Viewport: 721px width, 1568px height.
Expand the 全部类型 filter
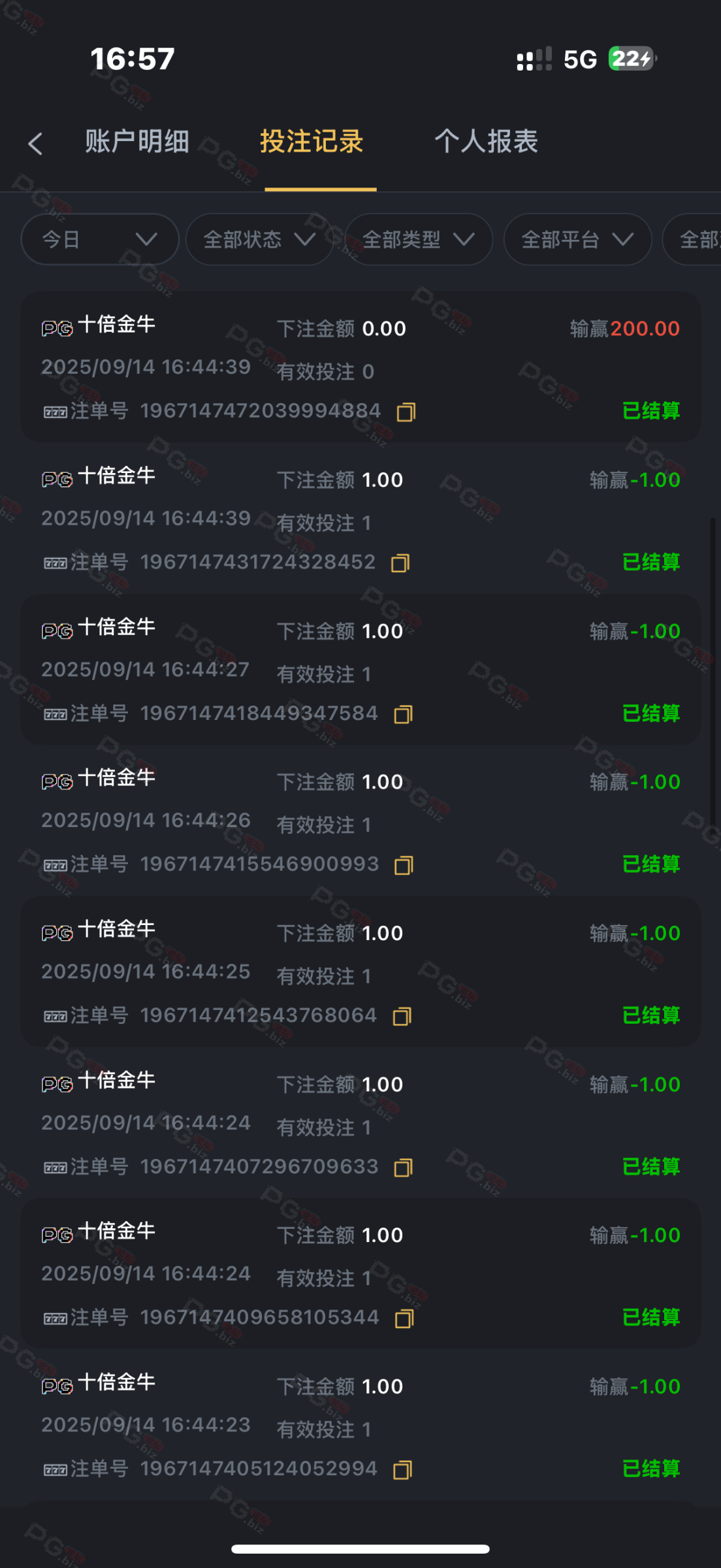coord(418,240)
